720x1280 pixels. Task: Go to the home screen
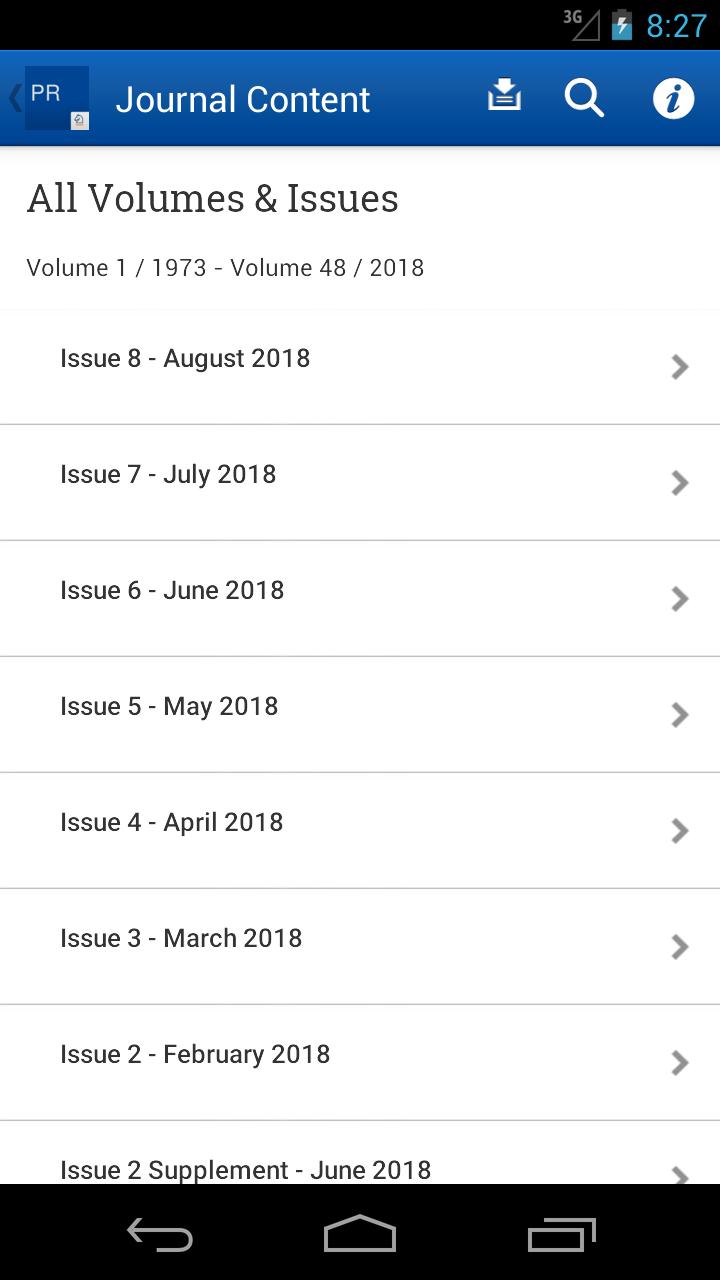click(x=360, y=1235)
